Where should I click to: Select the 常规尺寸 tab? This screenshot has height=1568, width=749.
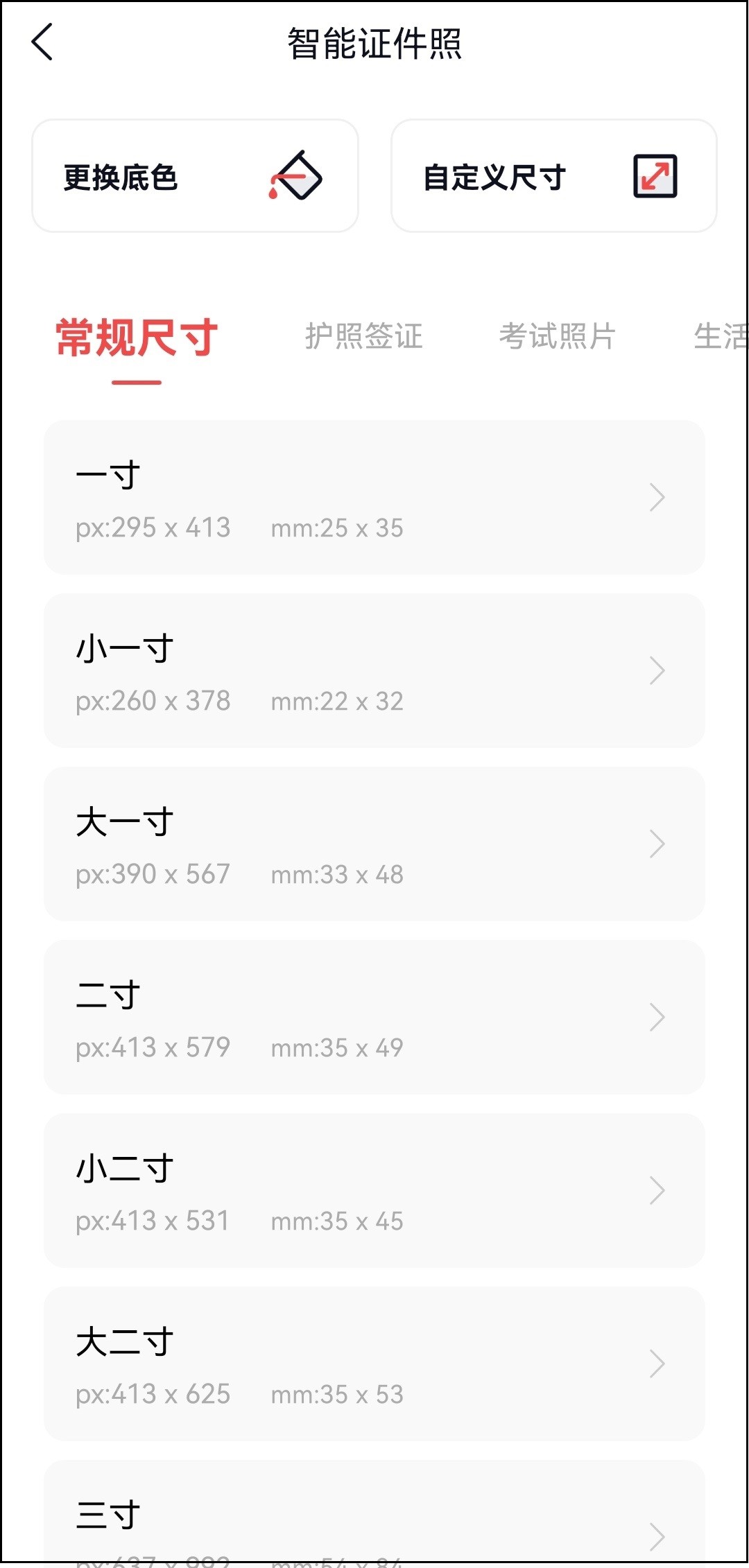(137, 339)
